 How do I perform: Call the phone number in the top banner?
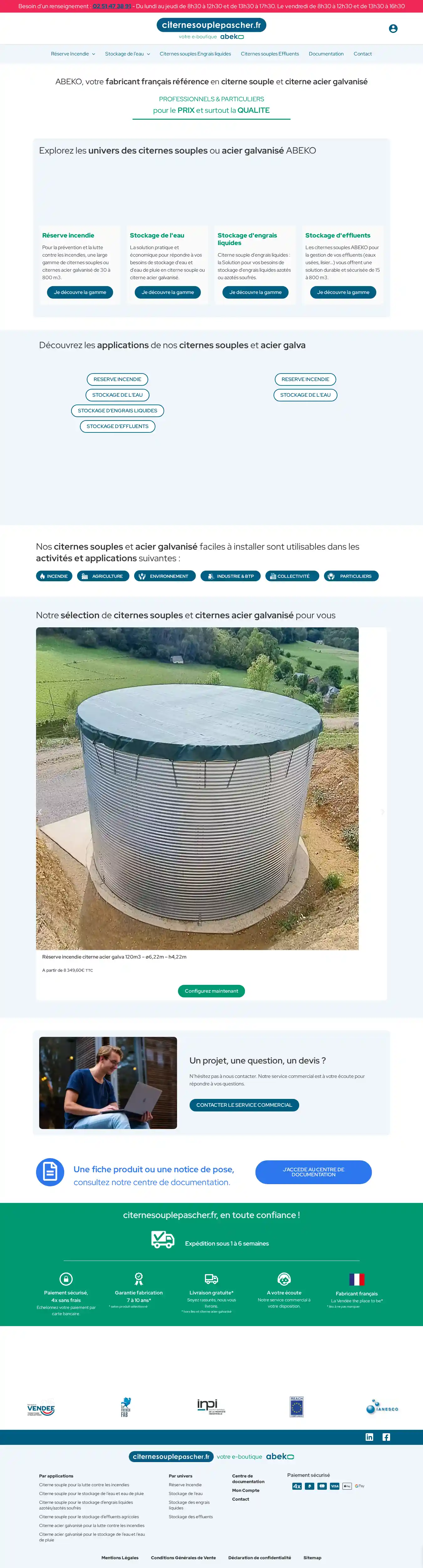111,6
